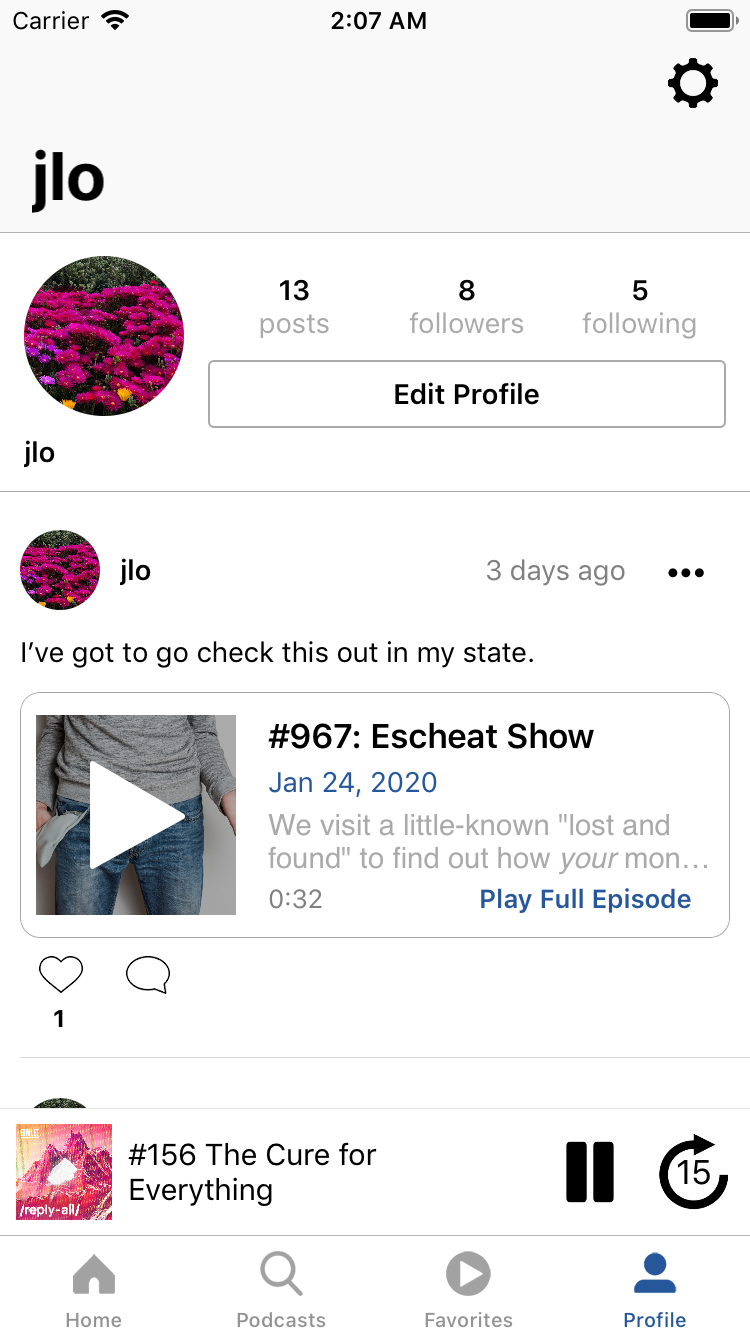Viewport: 750px width, 1334px height.
Task: Play the Escheat Show clip preview
Action: (x=136, y=815)
